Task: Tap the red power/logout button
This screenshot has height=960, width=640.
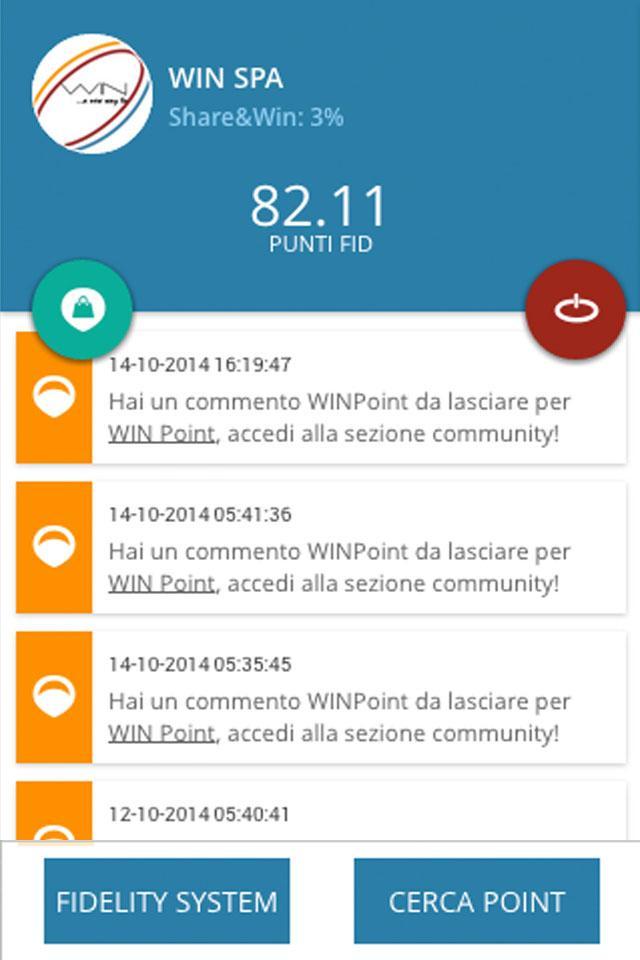Action: [x=576, y=310]
